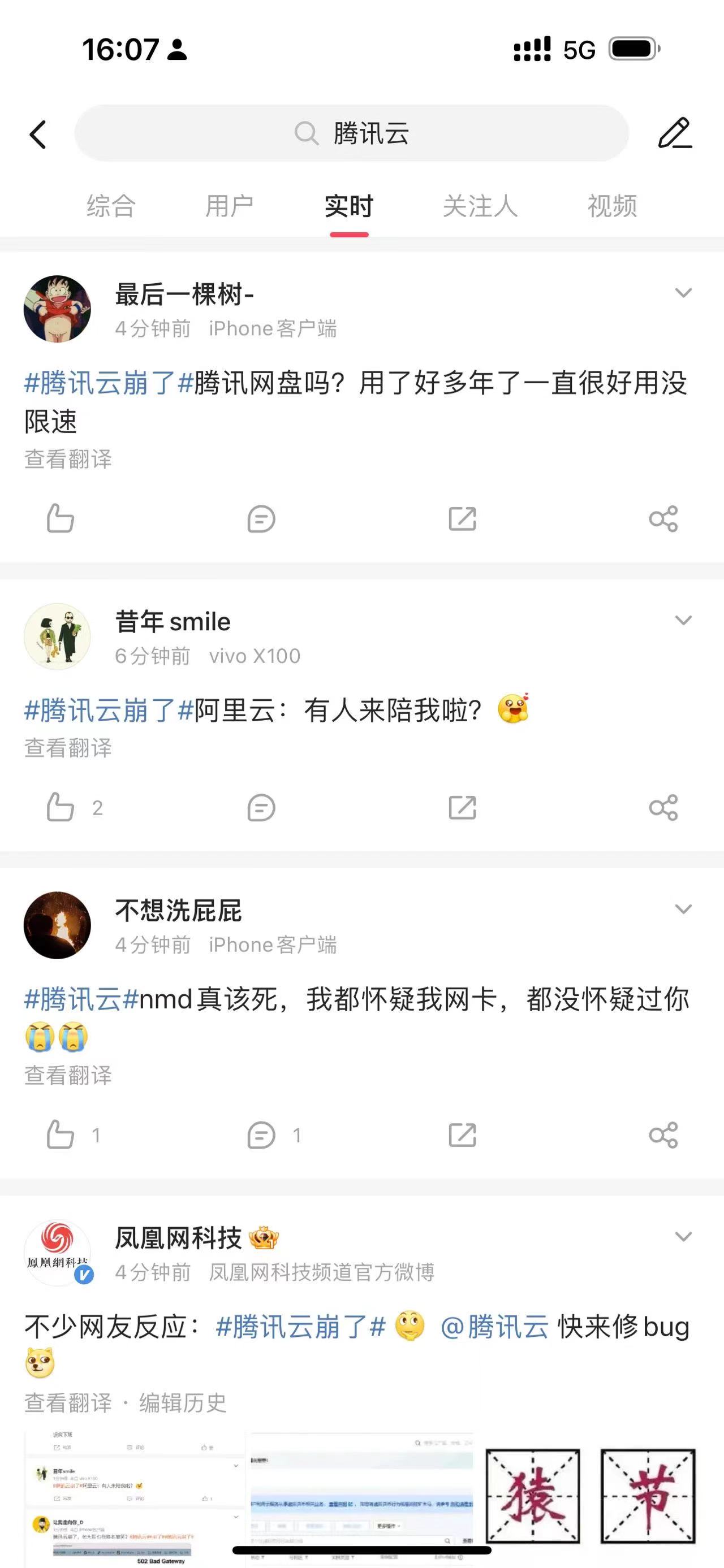Expand options for 最后一棵树- post
Screen dimensions: 724x1568
pos(683,293)
